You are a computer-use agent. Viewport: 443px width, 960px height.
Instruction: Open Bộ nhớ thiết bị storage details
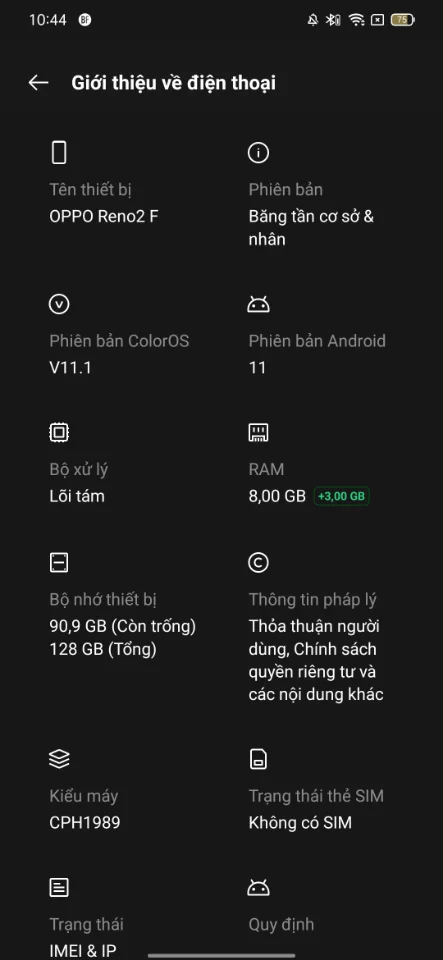click(x=122, y=605)
